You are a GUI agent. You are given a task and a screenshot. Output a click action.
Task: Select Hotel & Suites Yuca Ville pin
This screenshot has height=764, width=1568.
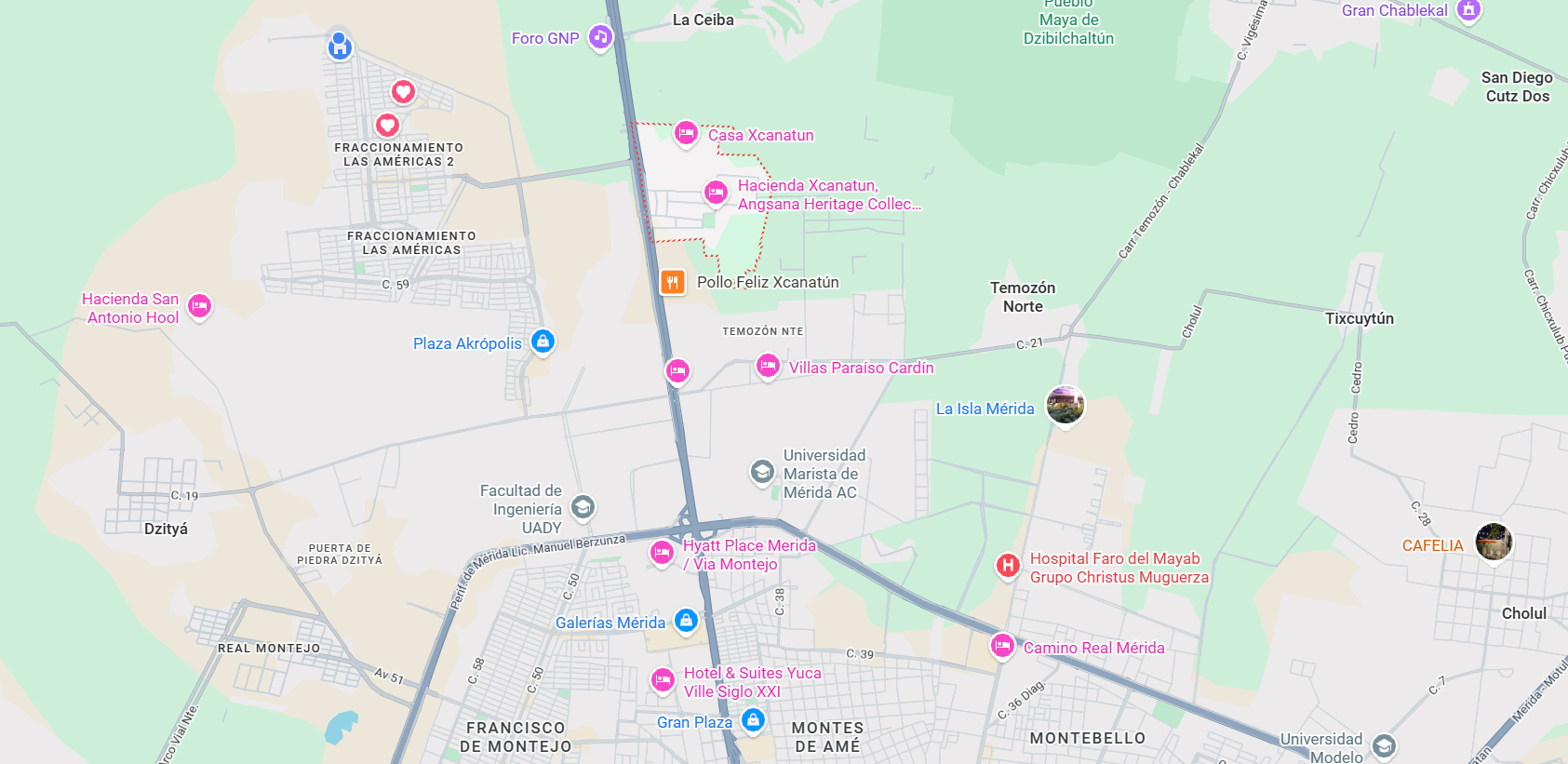click(663, 681)
